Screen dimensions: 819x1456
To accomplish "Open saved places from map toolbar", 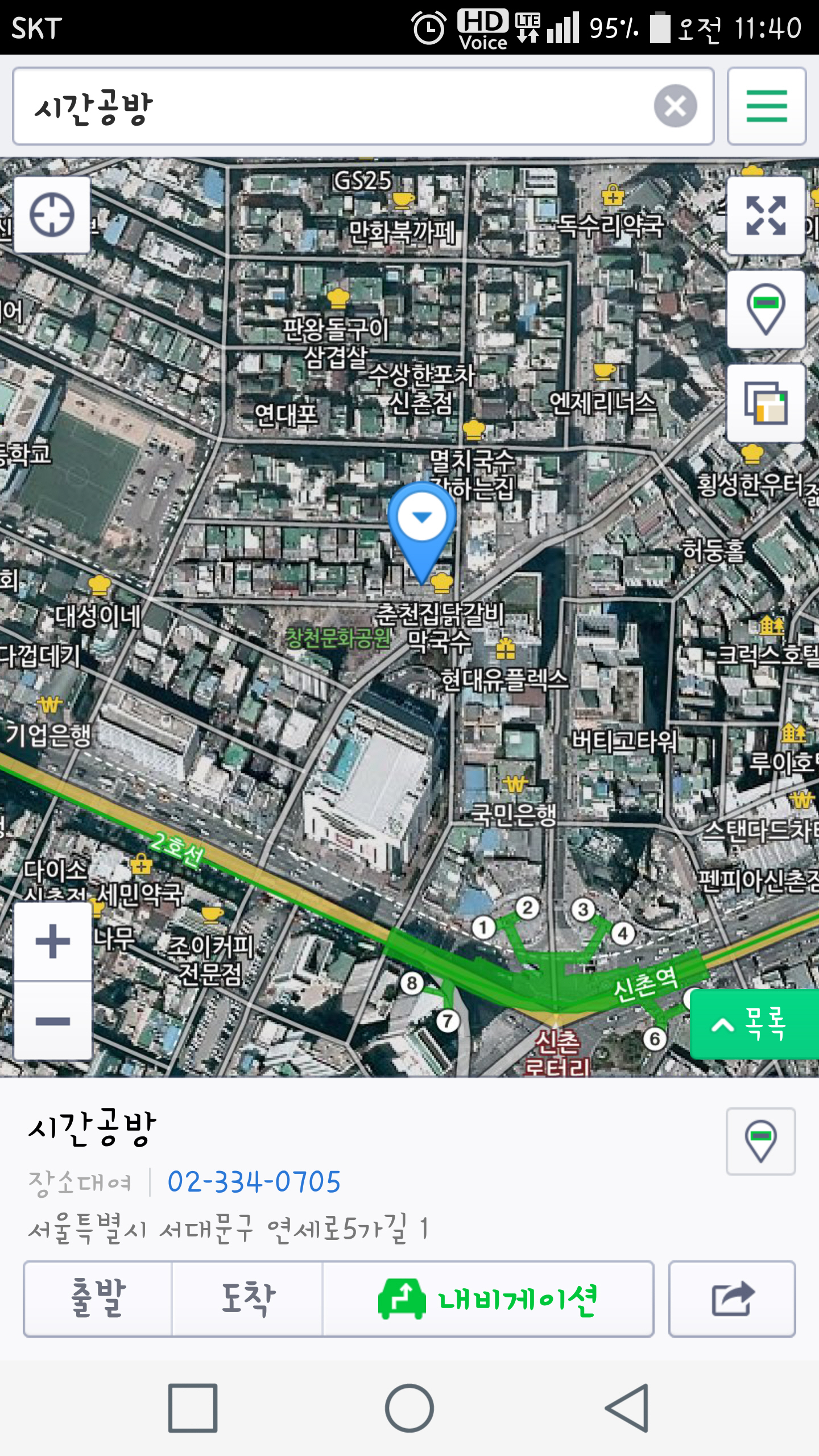I will pos(766,309).
